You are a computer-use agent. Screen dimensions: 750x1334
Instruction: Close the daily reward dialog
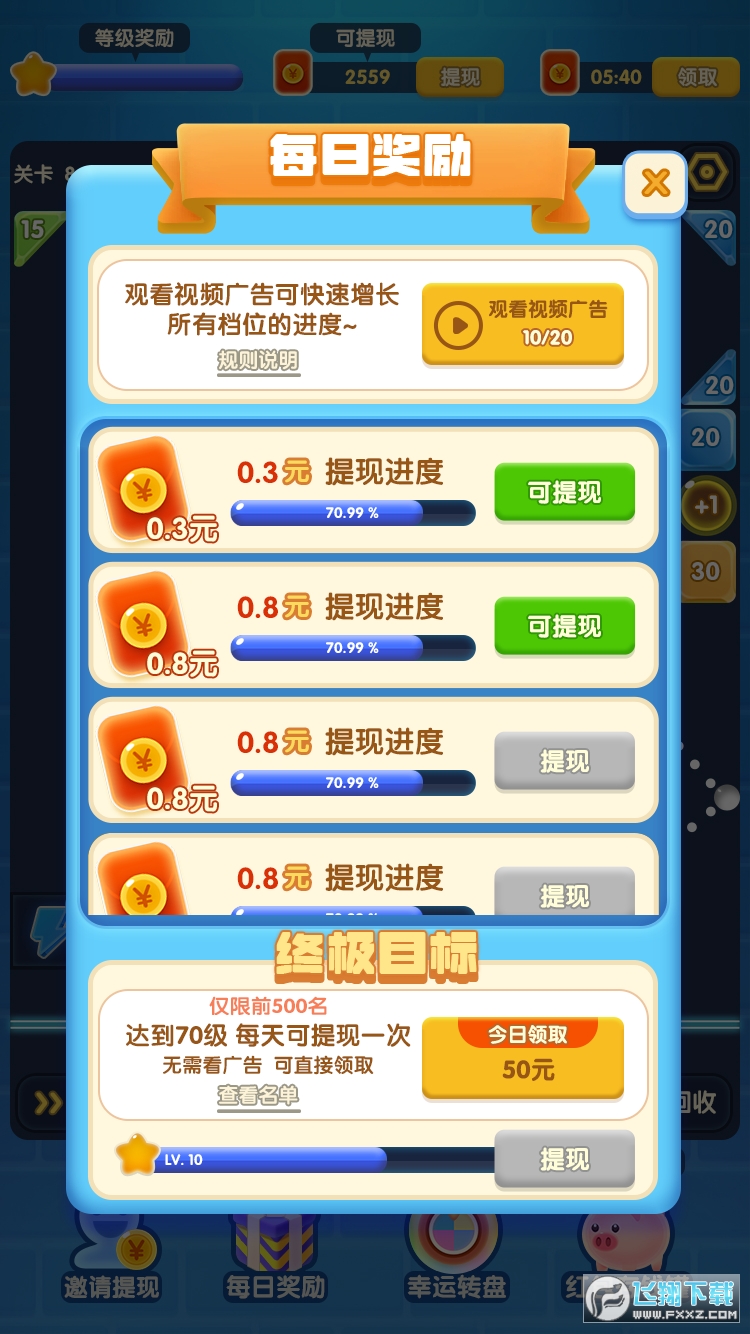tap(655, 183)
